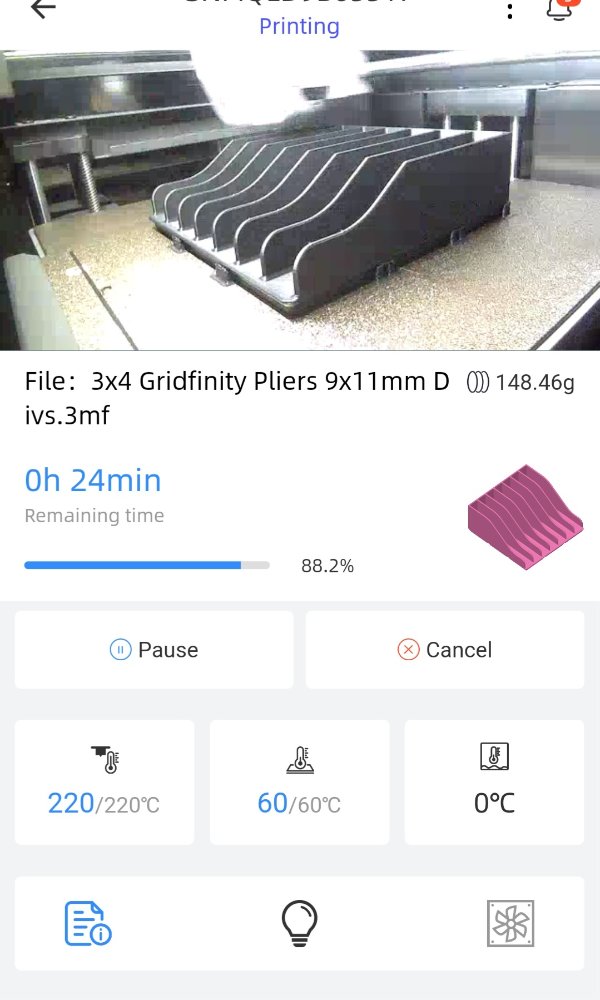The height and width of the screenshot is (1000, 600).
Task: Open the live camera view
Action: [300, 200]
